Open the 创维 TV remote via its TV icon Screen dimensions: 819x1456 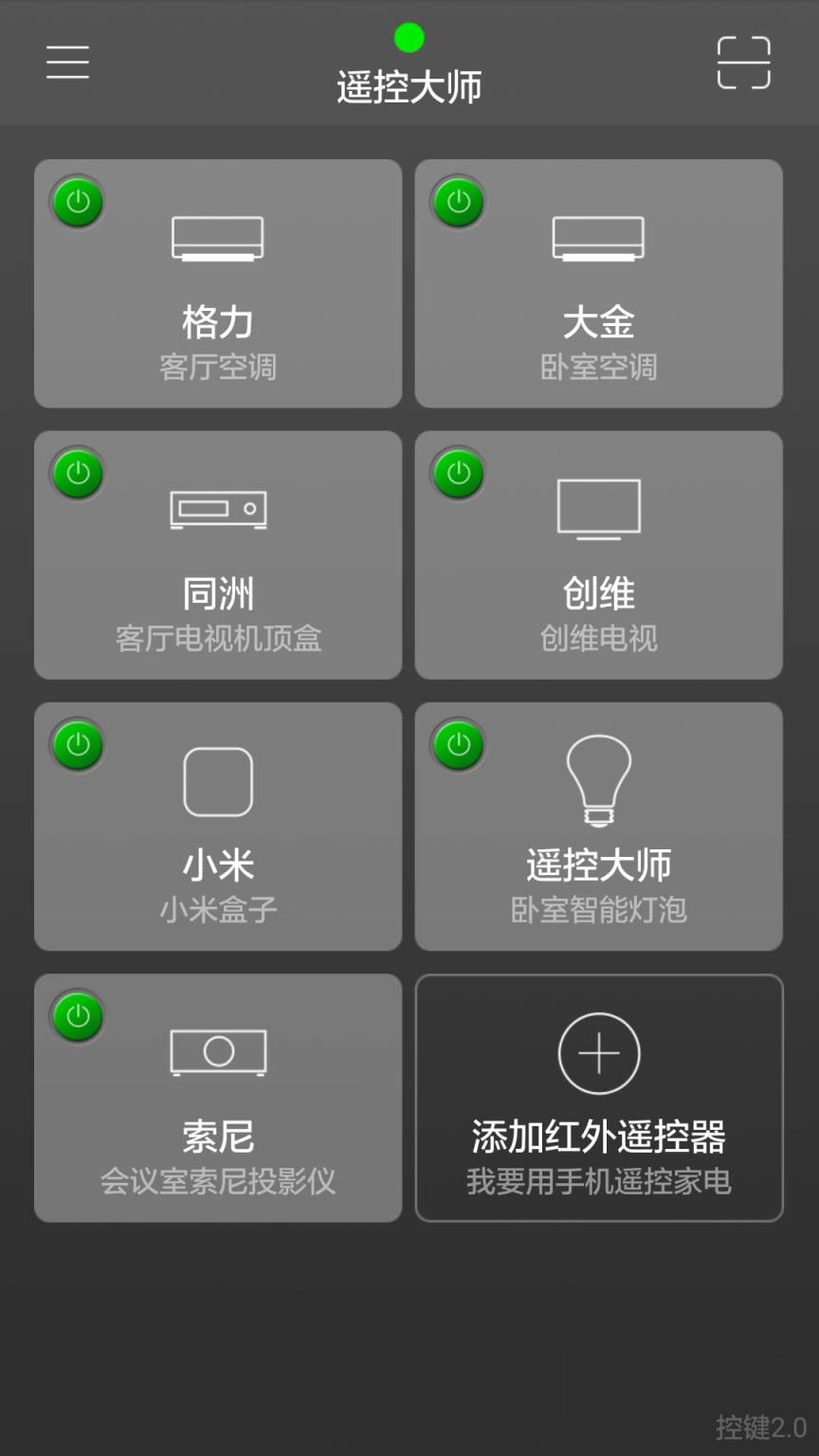point(598,508)
